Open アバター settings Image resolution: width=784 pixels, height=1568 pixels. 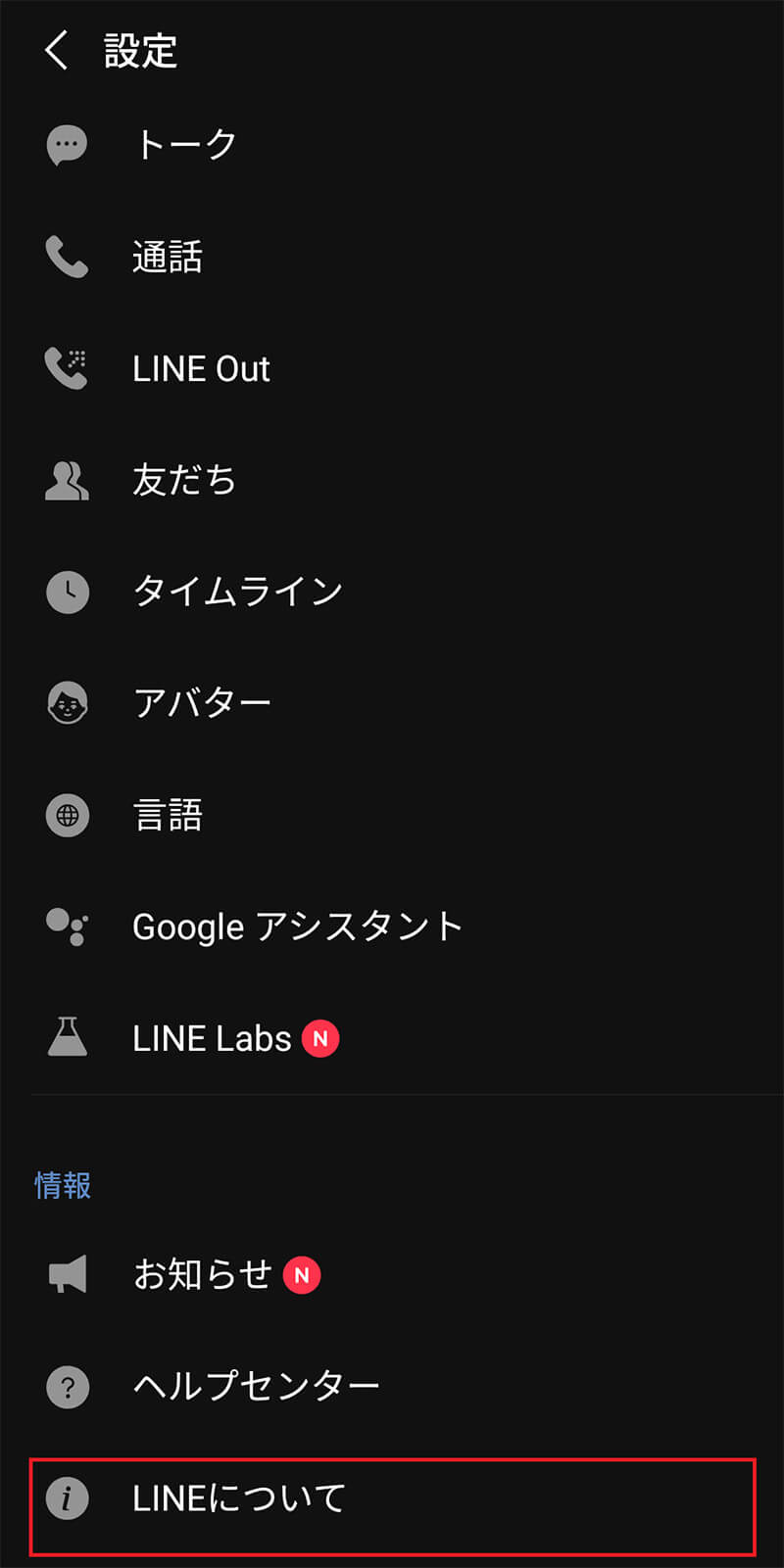(x=392, y=703)
